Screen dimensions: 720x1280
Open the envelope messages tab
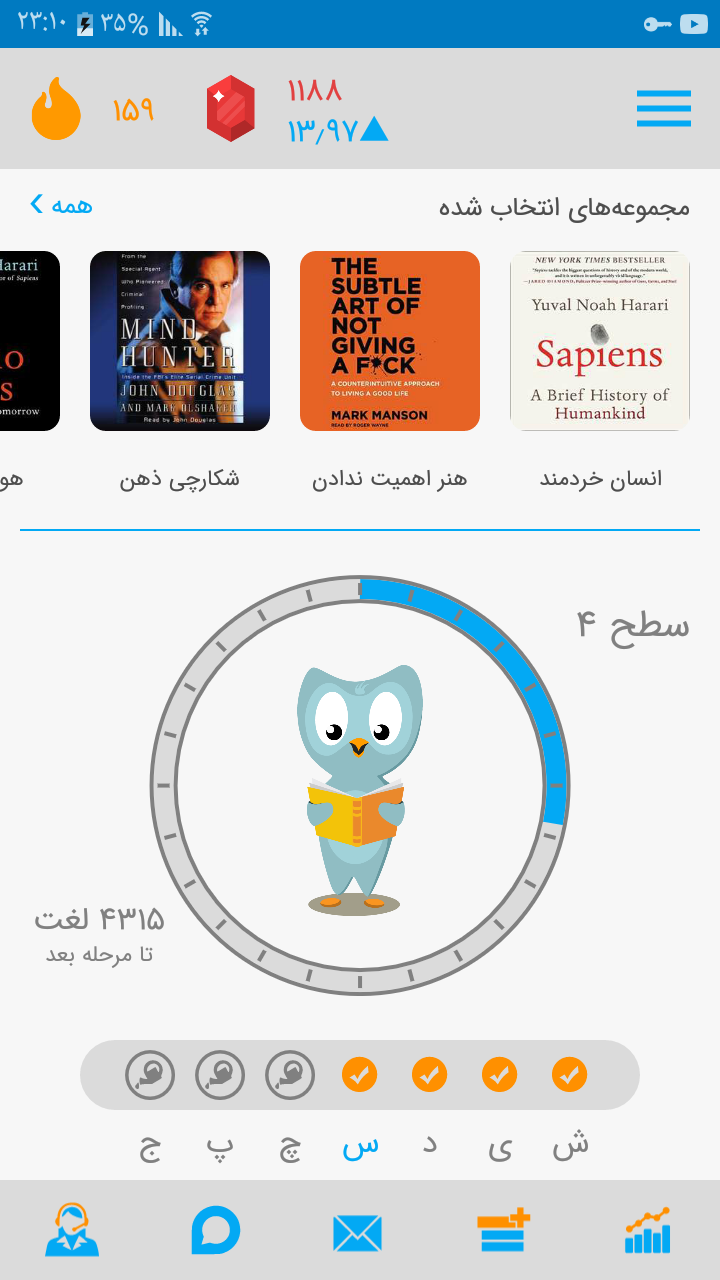[x=358, y=1233]
